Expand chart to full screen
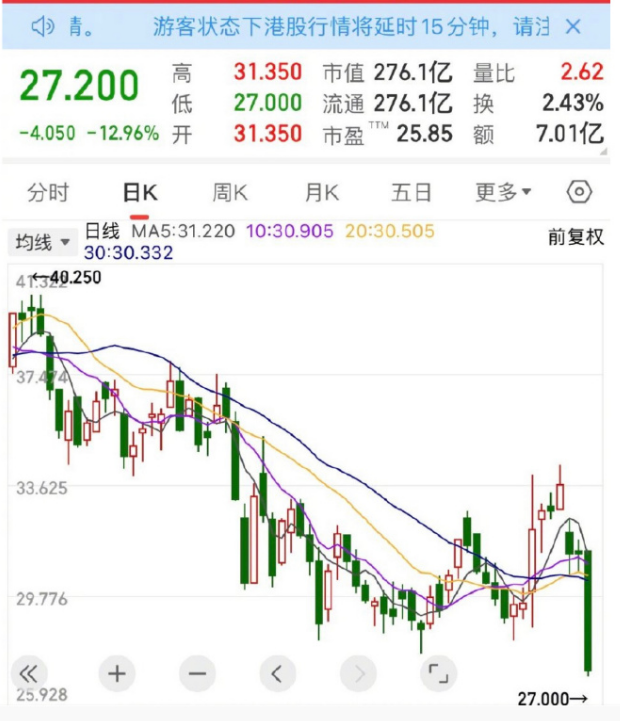The width and height of the screenshot is (620, 721). 437,672
